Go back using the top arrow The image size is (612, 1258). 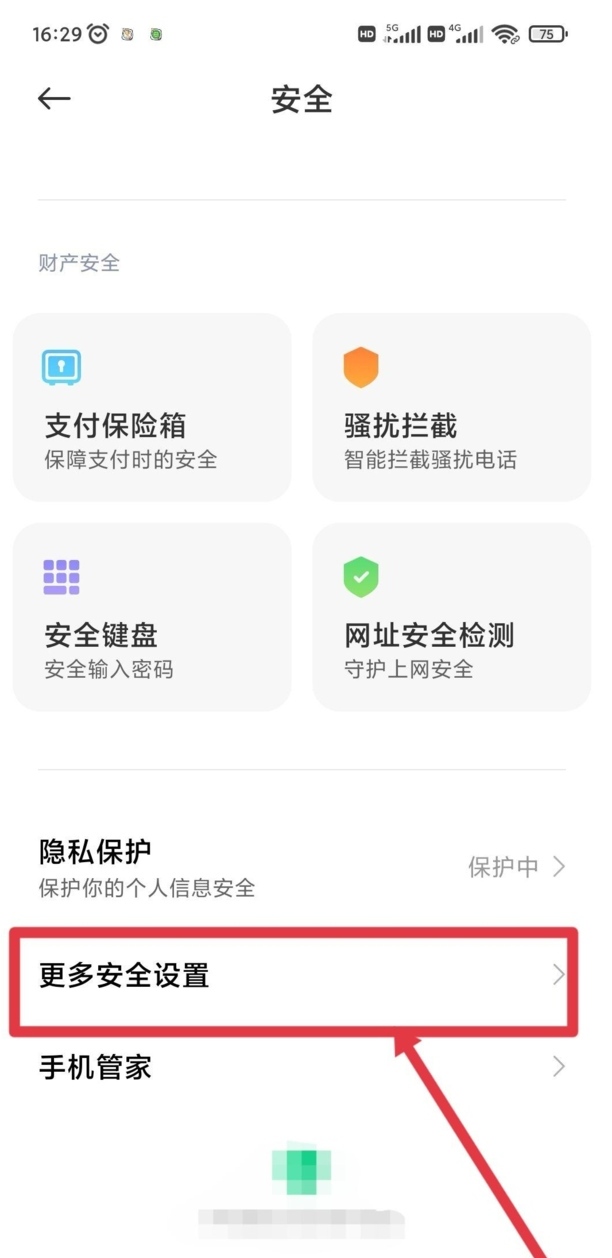point(54,98)
